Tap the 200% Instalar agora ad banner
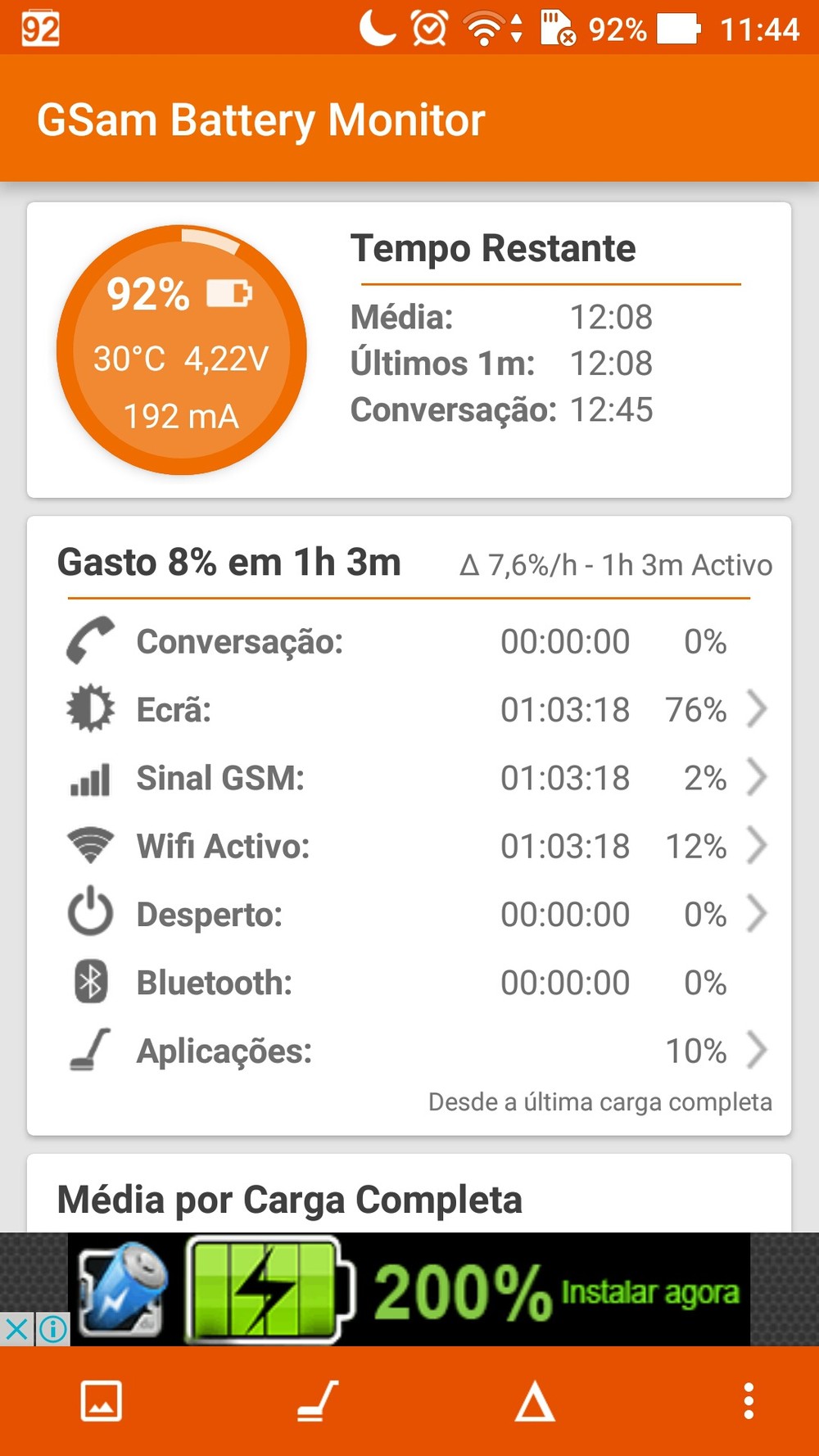 [409, 1290]
